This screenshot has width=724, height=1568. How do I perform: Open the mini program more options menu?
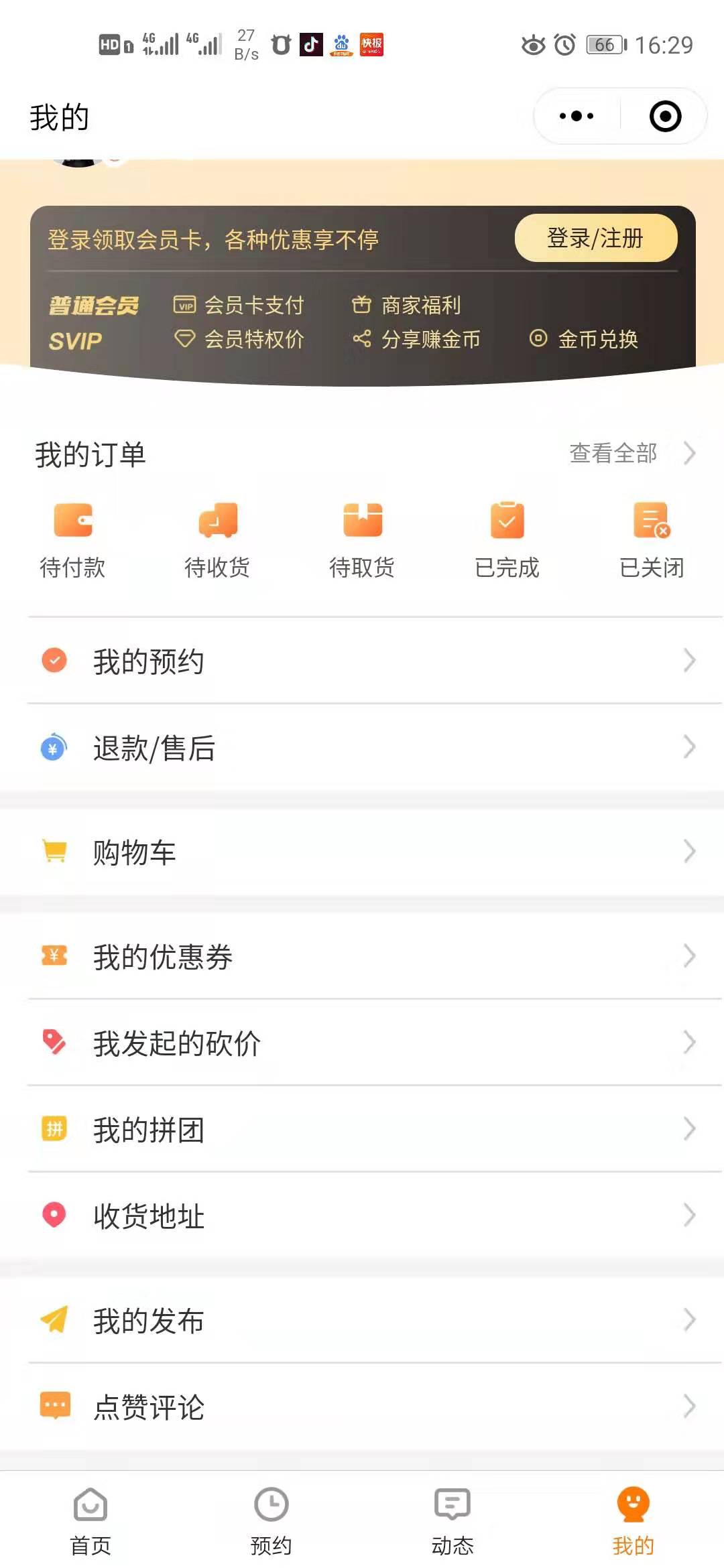(577, 117)
